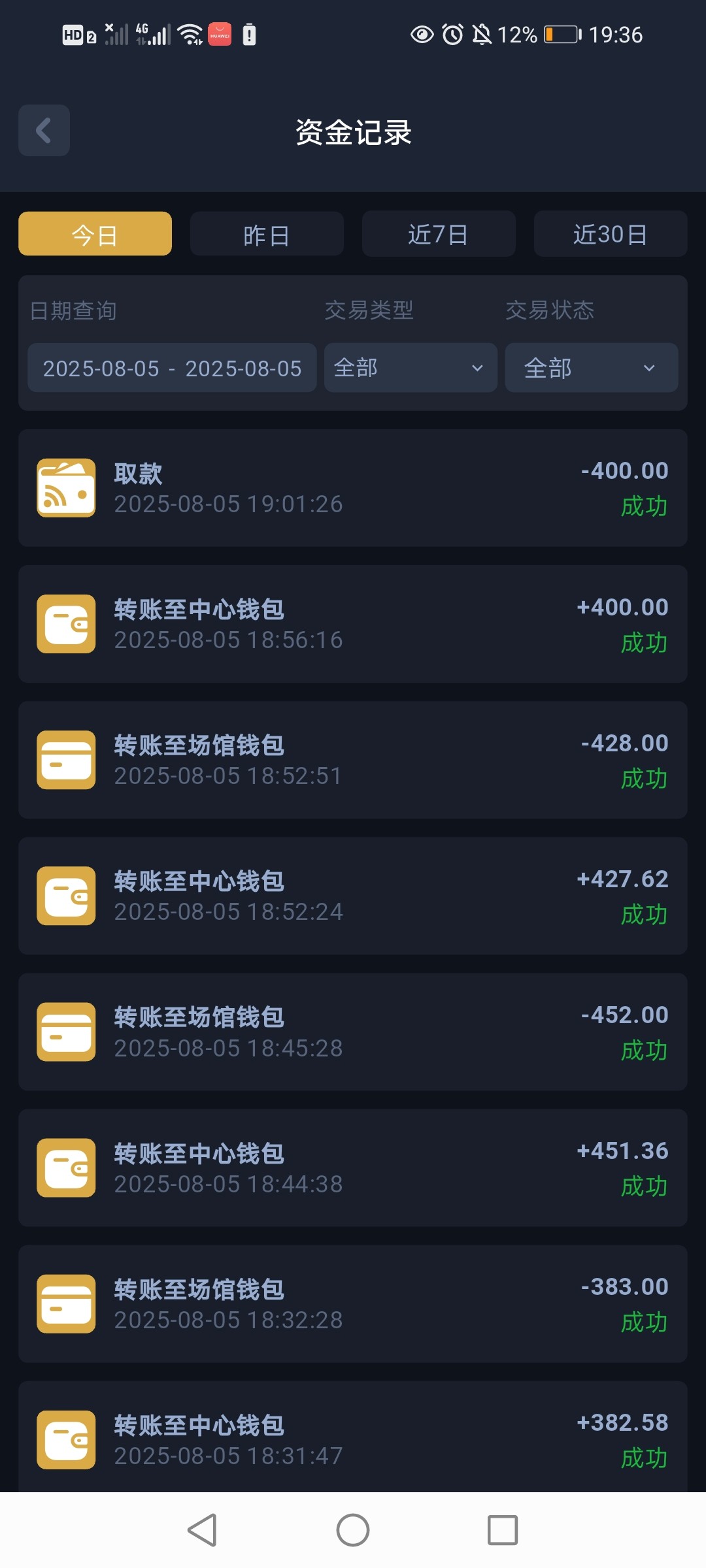This screenshot has width=706, height=1568.
Task: Switch to the 昨日 tab
Action: tap(267, 234)
